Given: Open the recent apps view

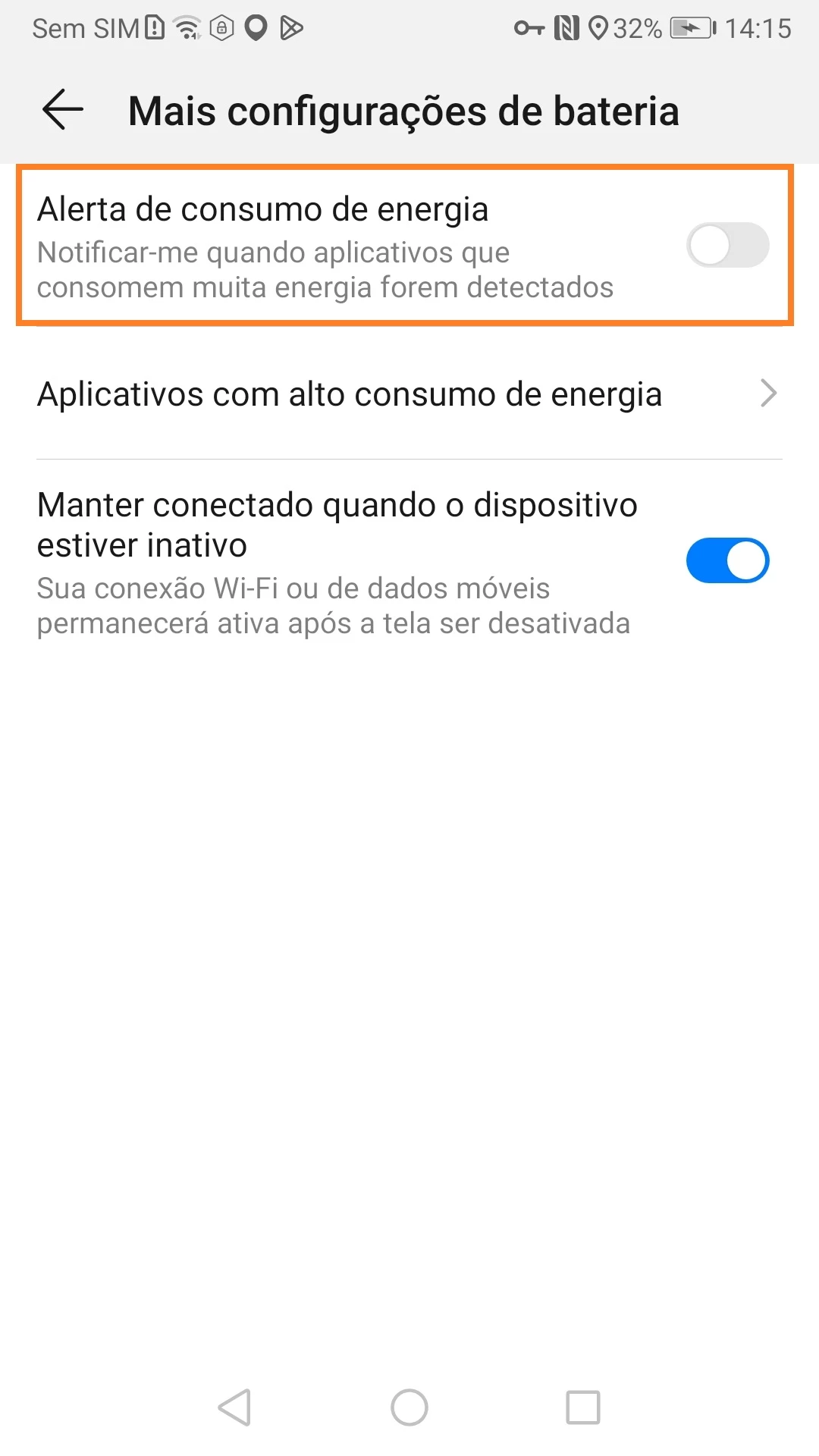Looking at the screenshot, I should pyautogui.click(x=583, y=1407).
